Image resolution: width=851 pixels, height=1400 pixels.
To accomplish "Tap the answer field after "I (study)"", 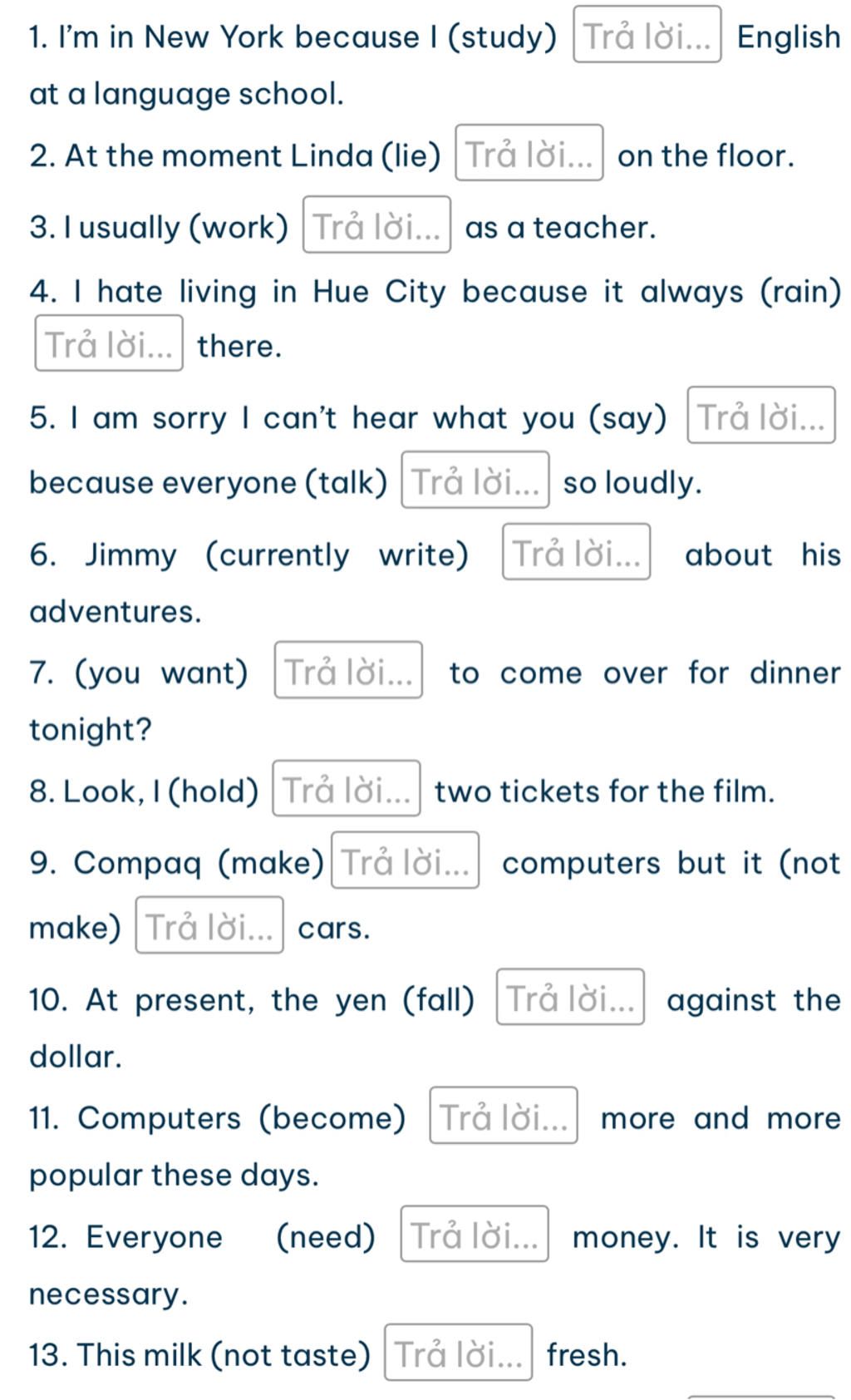I will coord(647,35).
